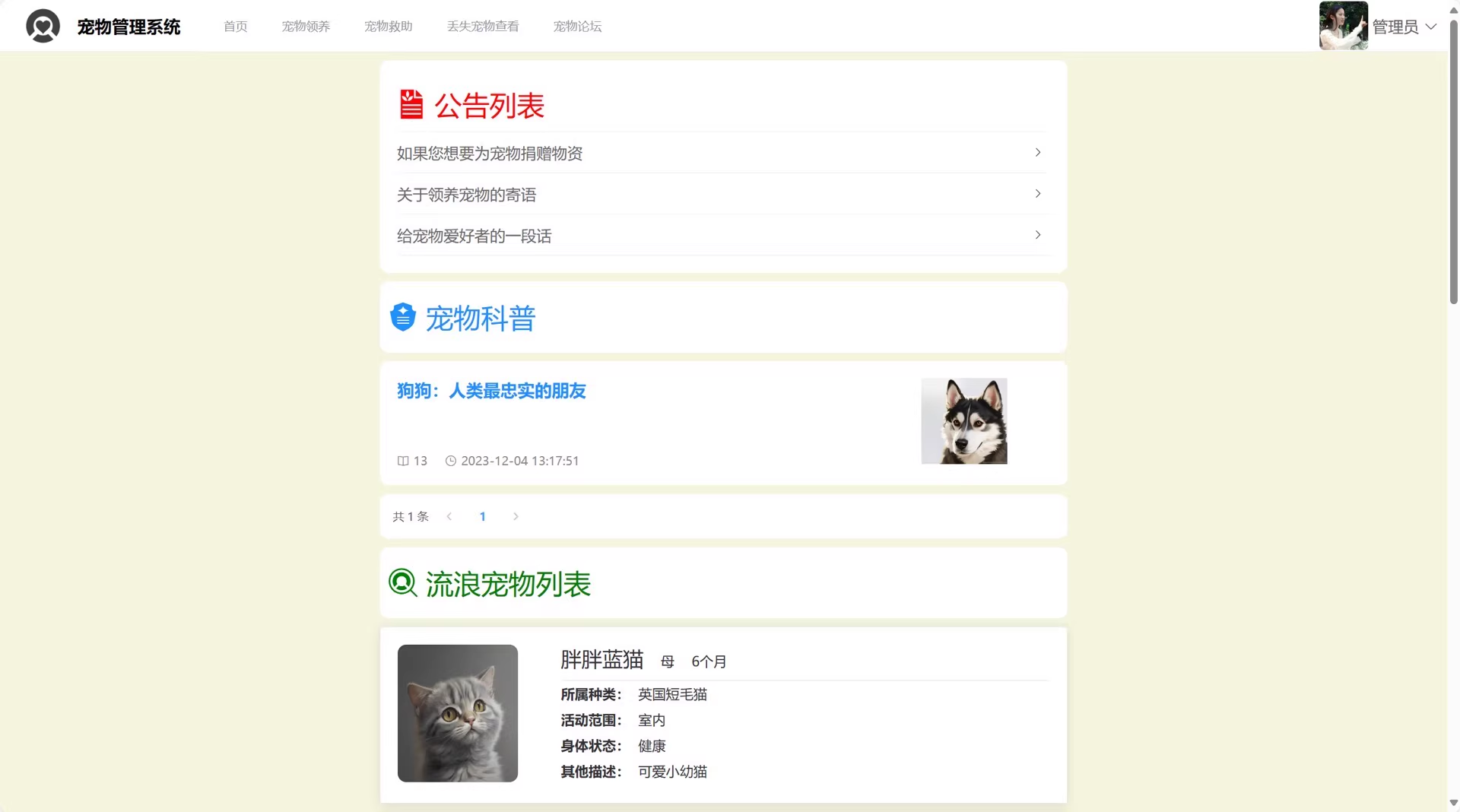Select page 1 in pagination
Image resolution: width=1460 pixels, height=812 pixels.
click(482, 516)
